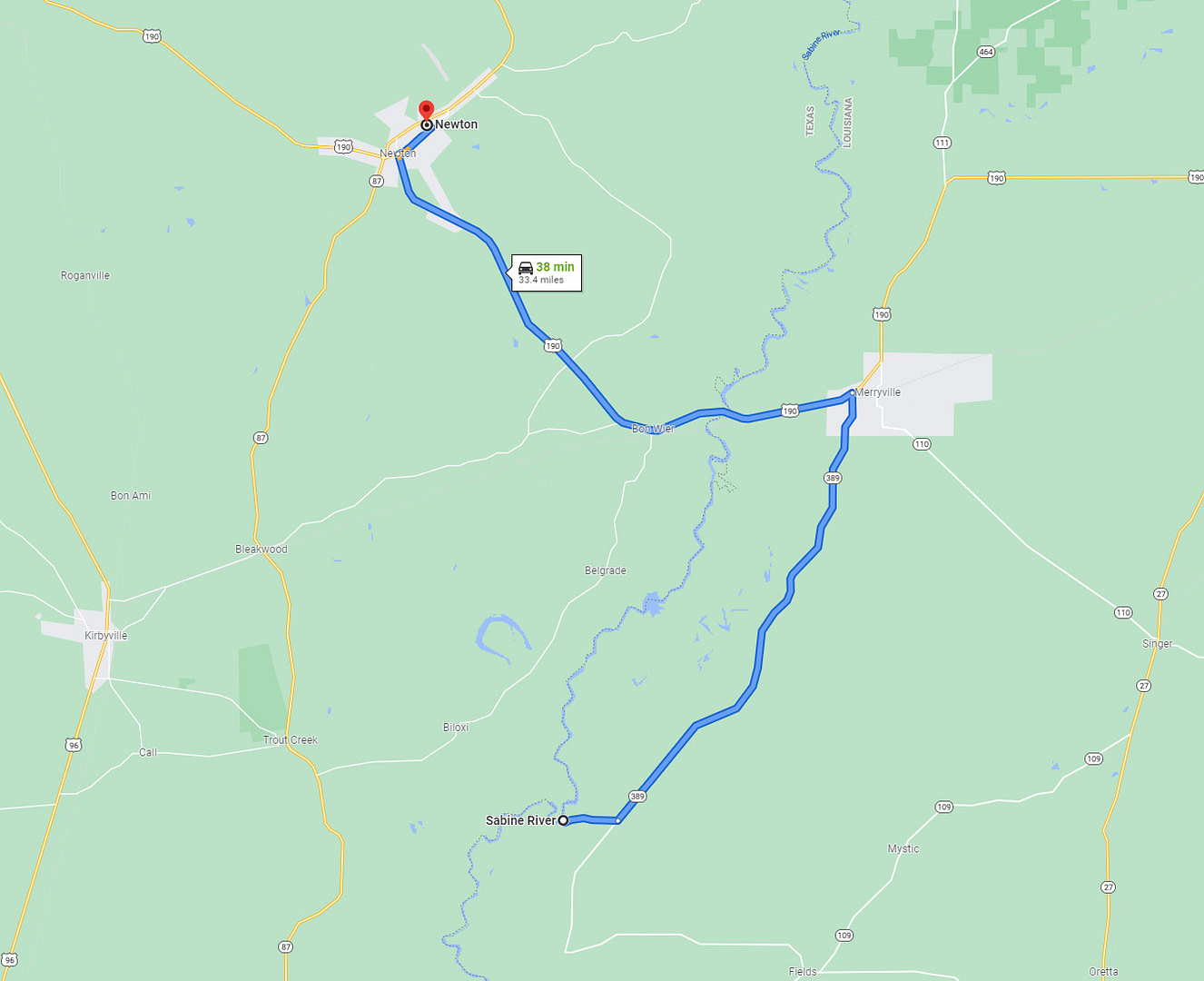1204x981 pixels.
Task: Open the Bon Wier place label
Action: (x=653, y=429)
